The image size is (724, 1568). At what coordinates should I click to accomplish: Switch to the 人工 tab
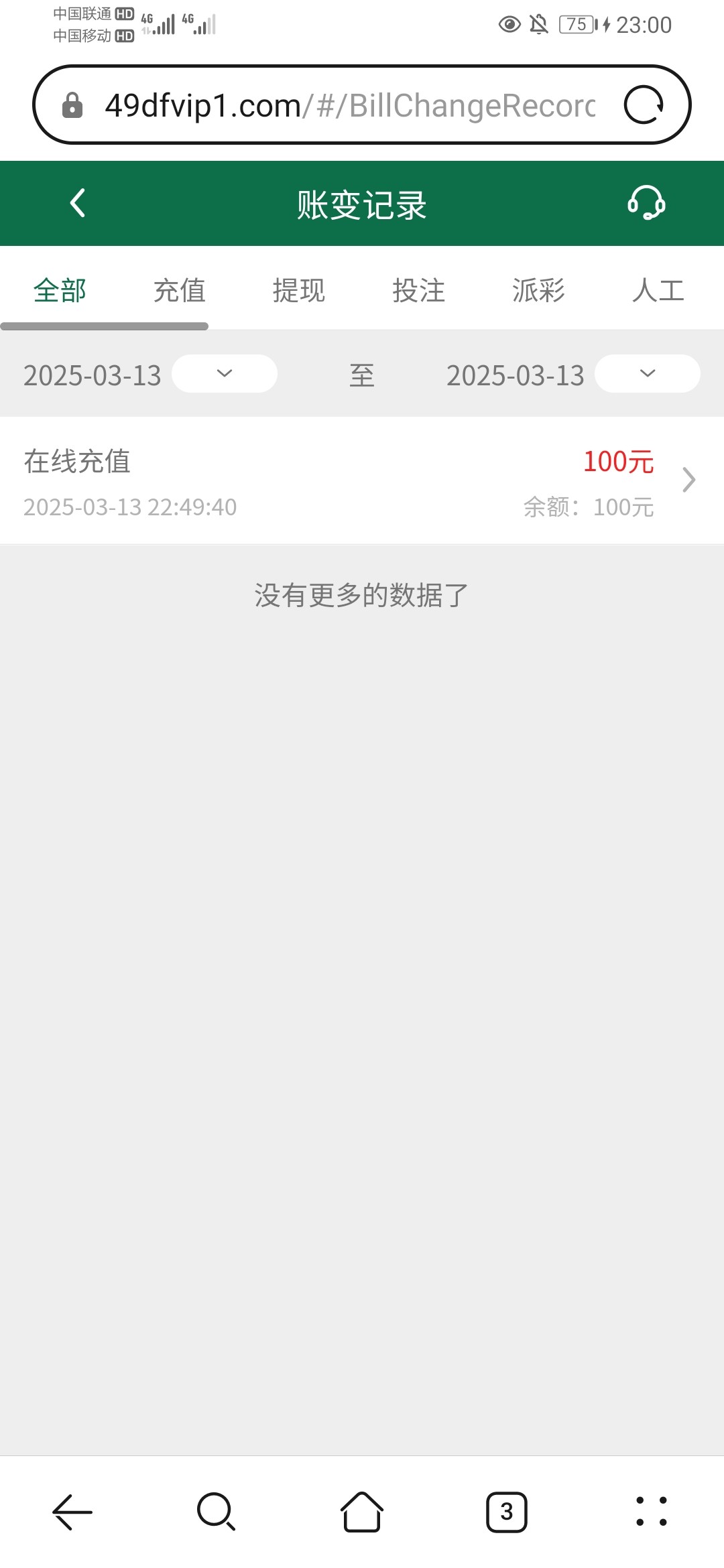[658, 291]
